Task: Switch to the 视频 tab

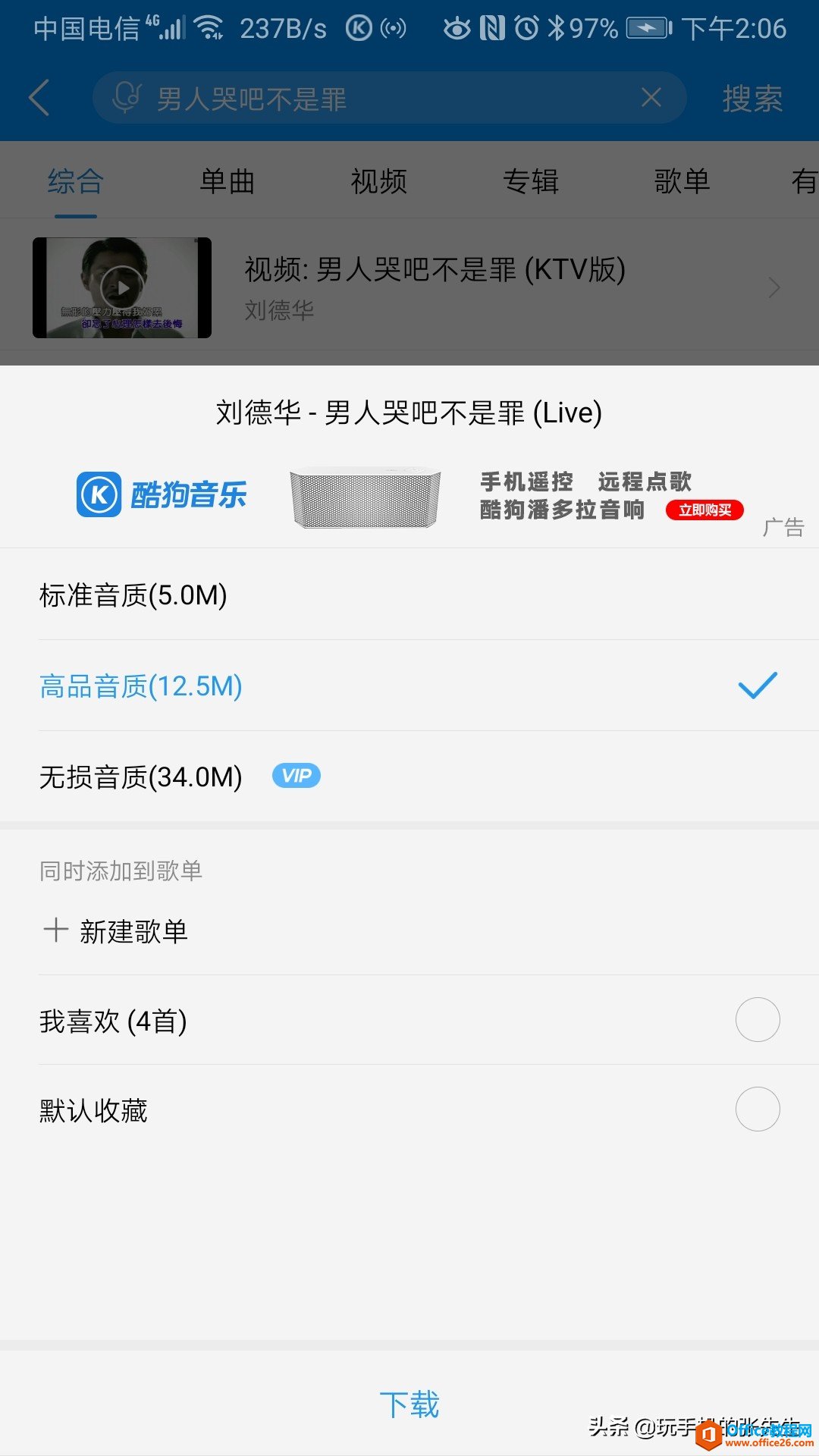Action: click(x=378, y=181)
